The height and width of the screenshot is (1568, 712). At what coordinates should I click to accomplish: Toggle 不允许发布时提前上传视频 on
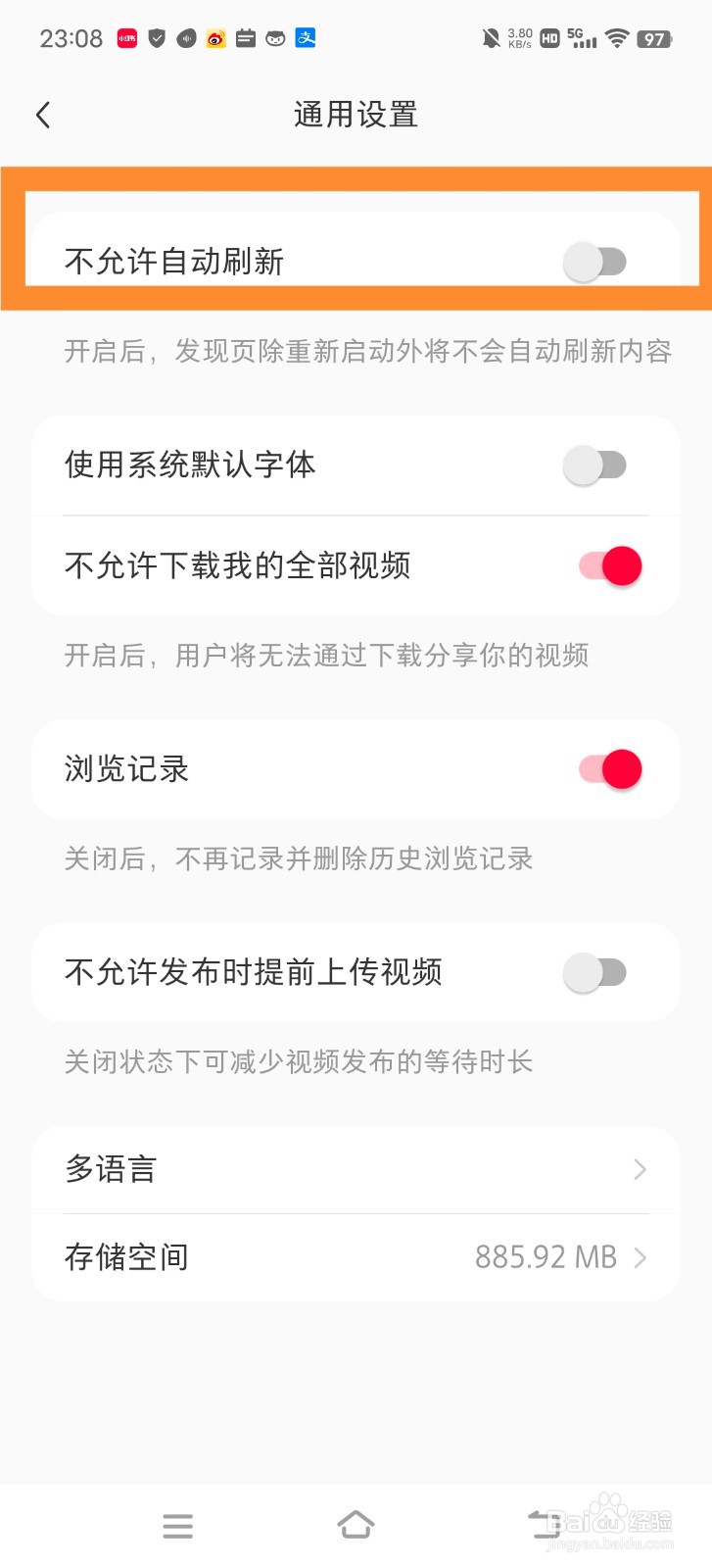[595, 972]
